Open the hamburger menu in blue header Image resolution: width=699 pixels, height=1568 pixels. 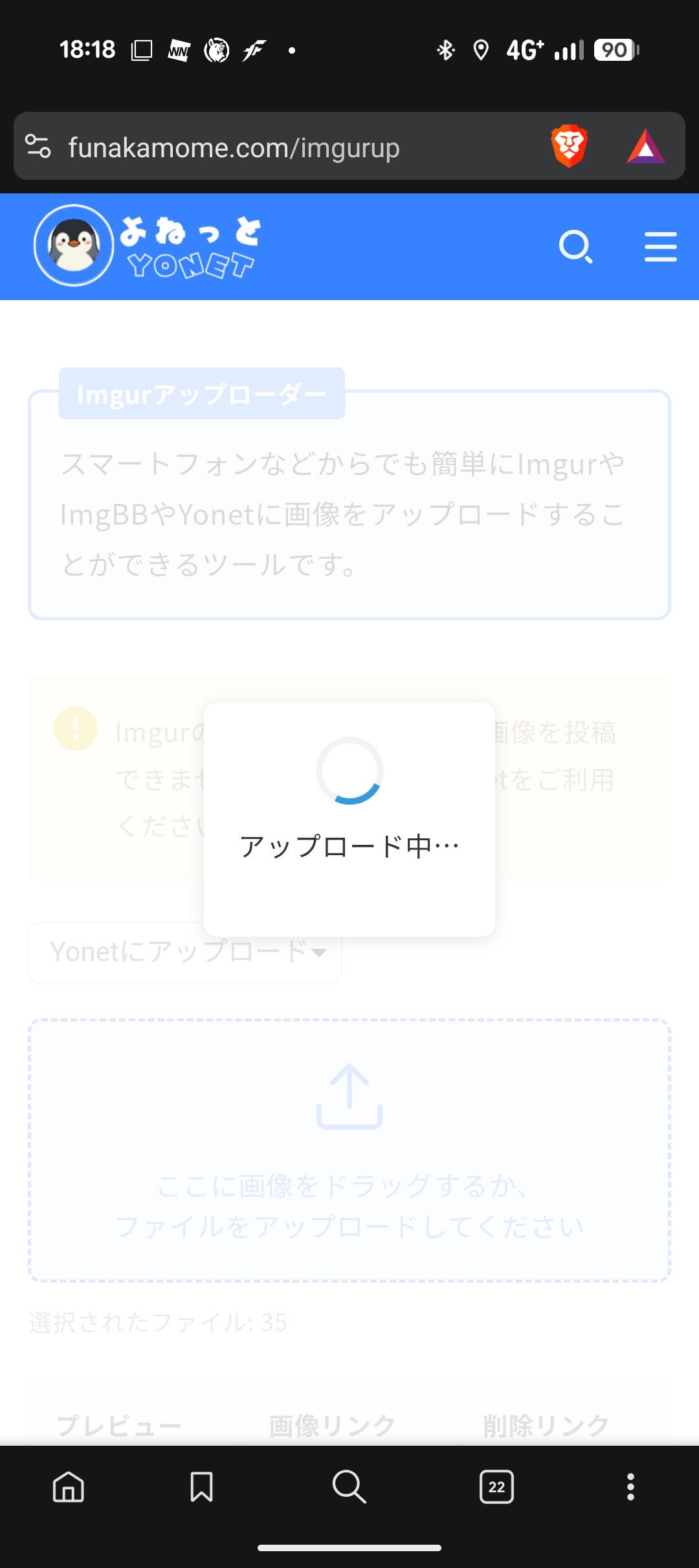[660, 246]
